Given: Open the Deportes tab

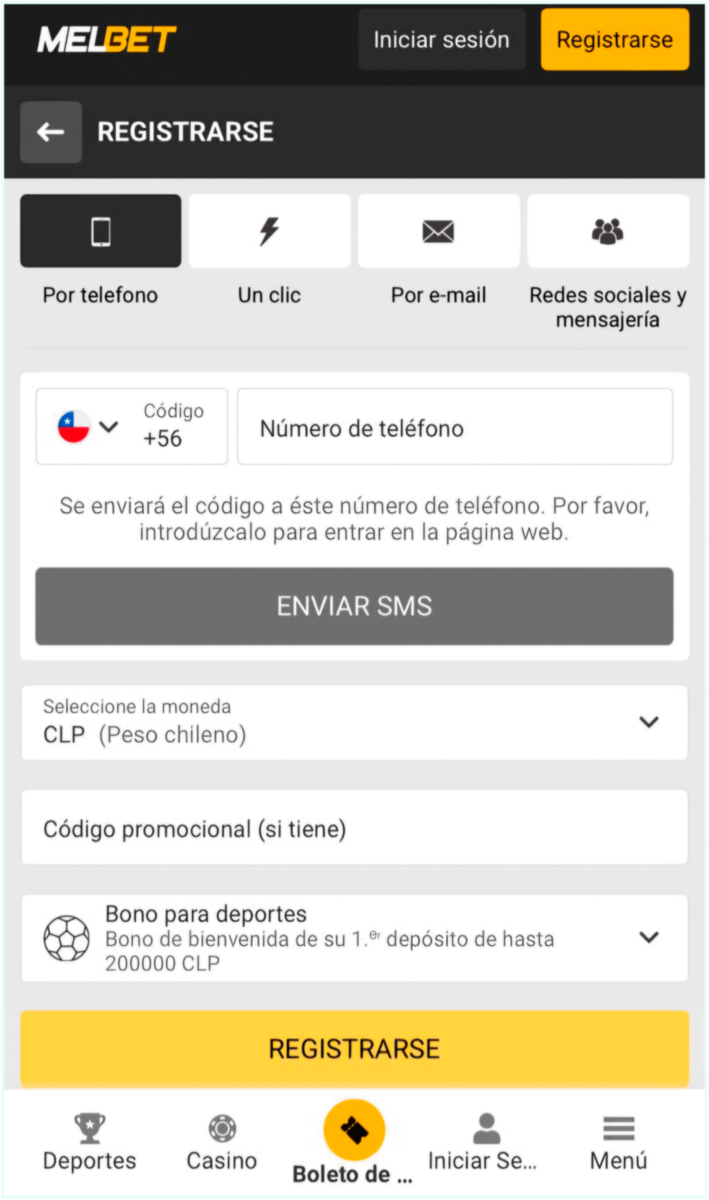Looking at the screenshot, I should point(89,1142).
